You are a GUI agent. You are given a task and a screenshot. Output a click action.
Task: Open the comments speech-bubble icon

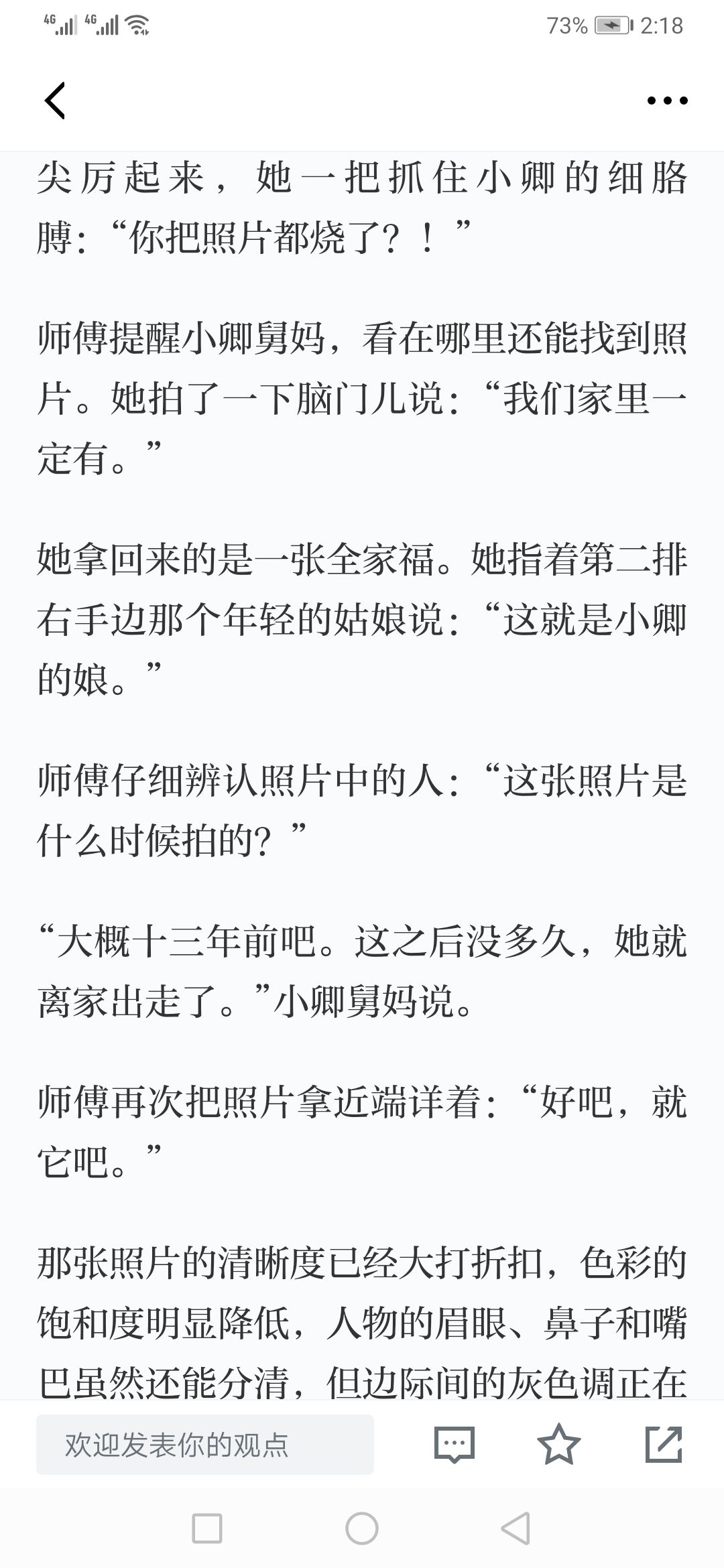(x=455, y=1444)
